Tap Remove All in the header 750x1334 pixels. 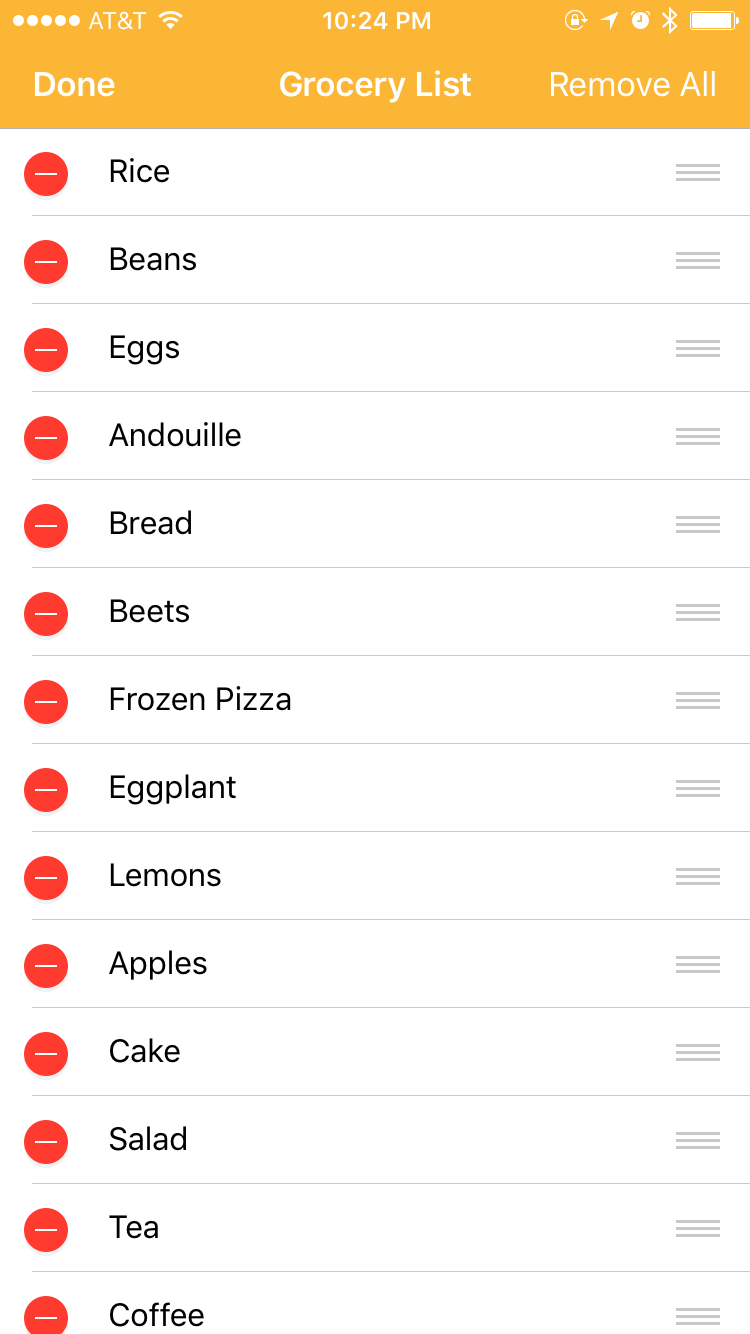pos(632,85)
